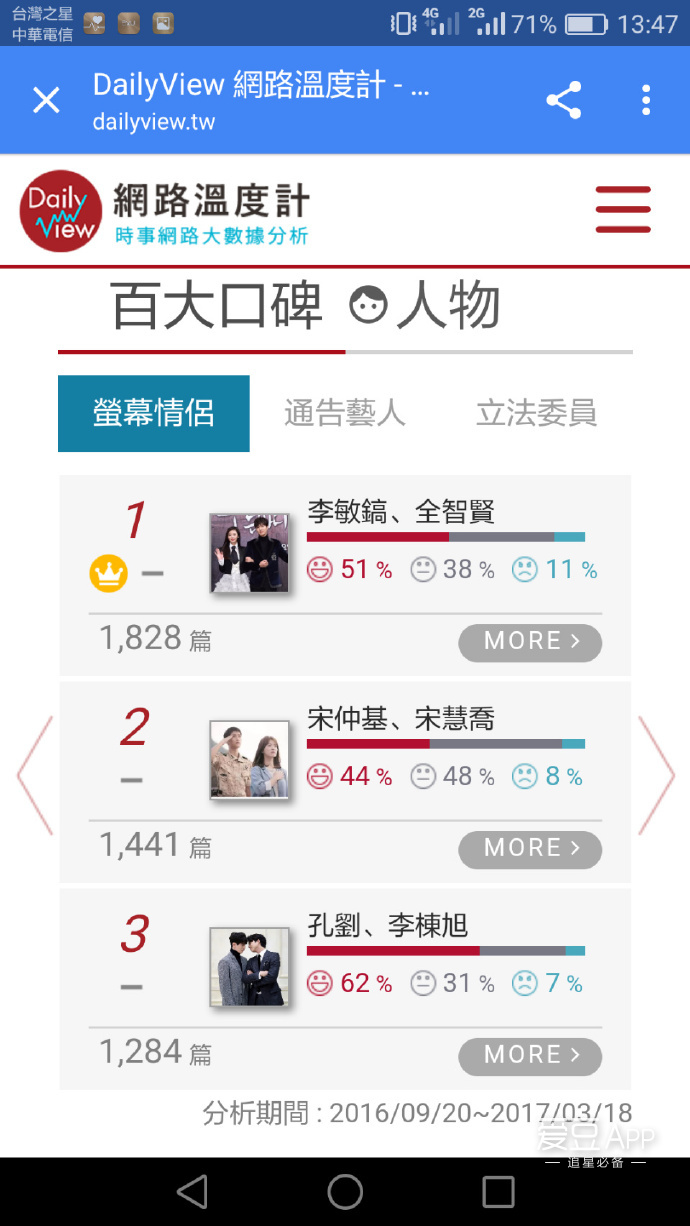Switch to the 立法委員 tab

(x=536, y=413)
